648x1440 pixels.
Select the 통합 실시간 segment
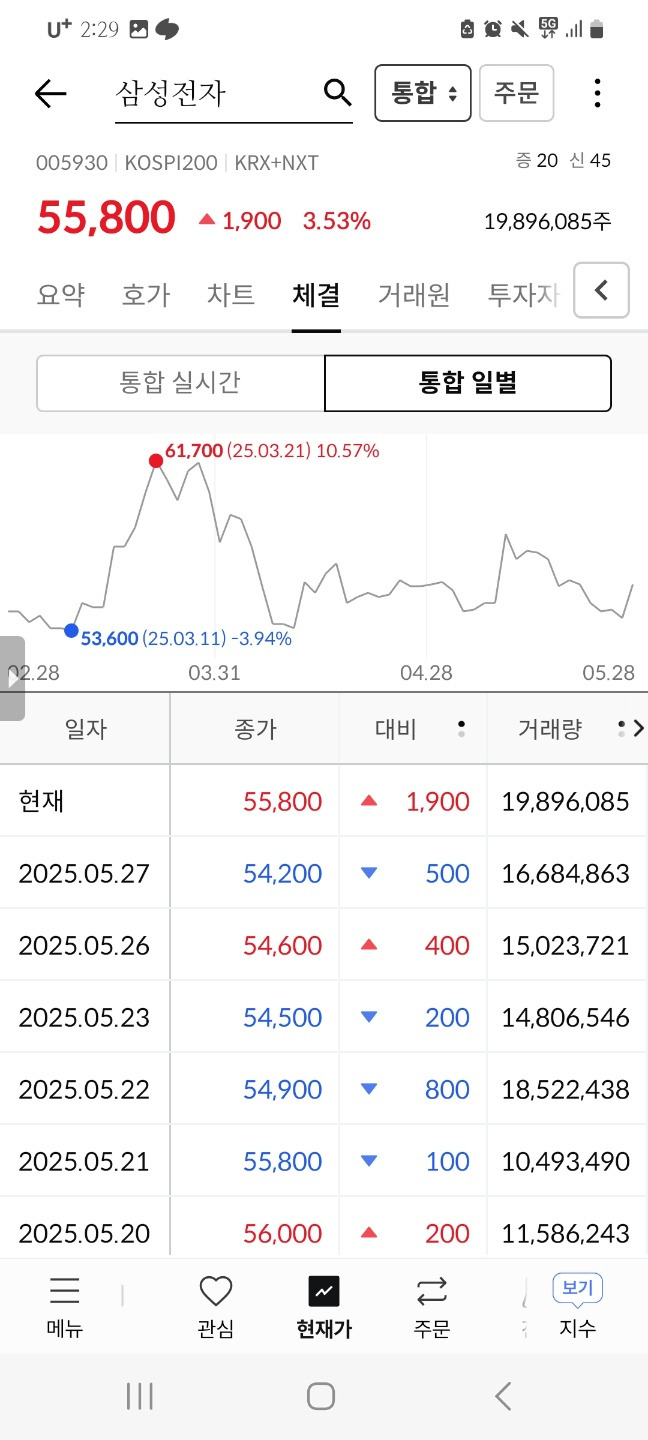tap(180, 383)
